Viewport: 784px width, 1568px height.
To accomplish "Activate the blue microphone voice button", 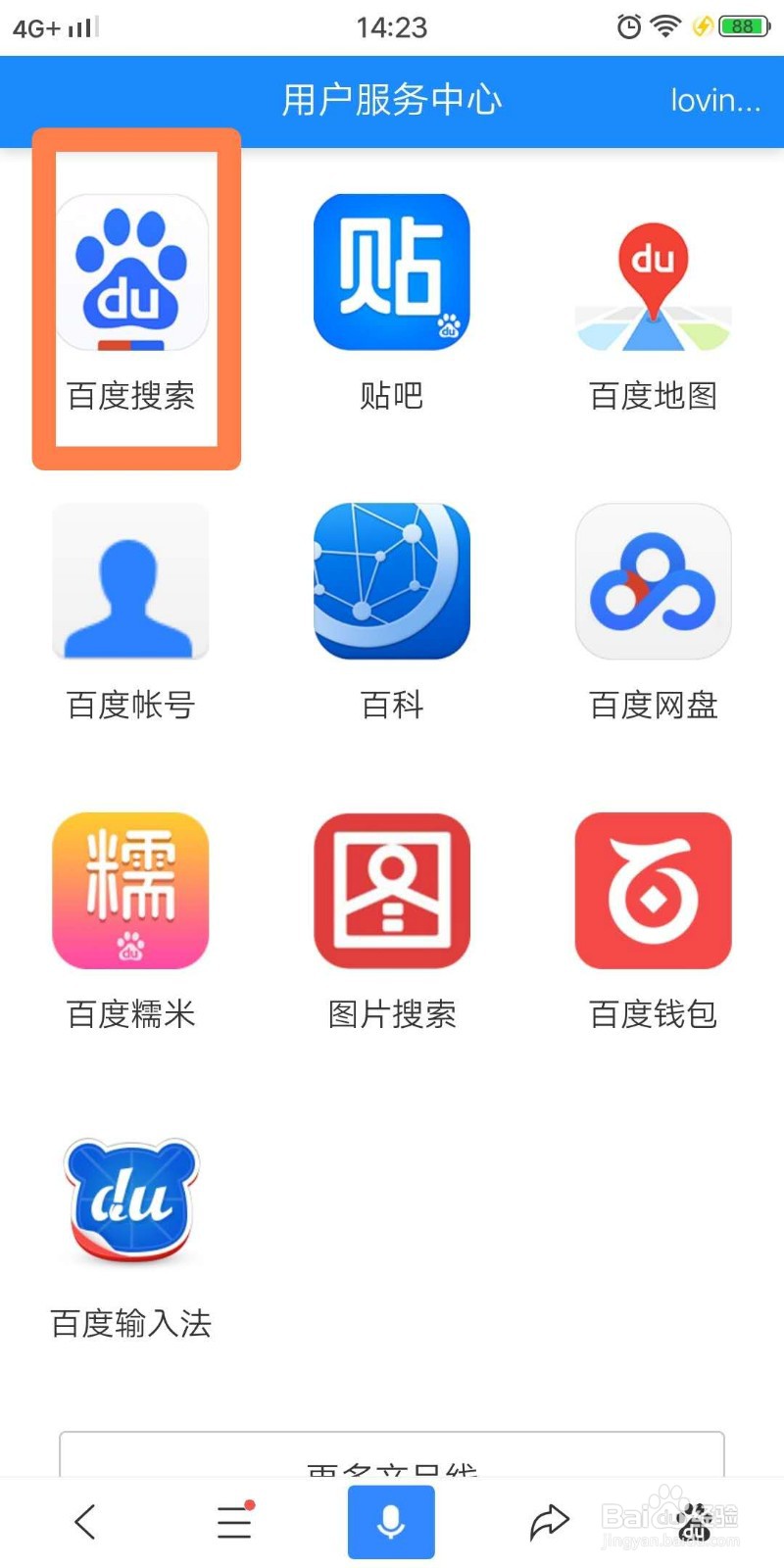I will [391, 1519].
